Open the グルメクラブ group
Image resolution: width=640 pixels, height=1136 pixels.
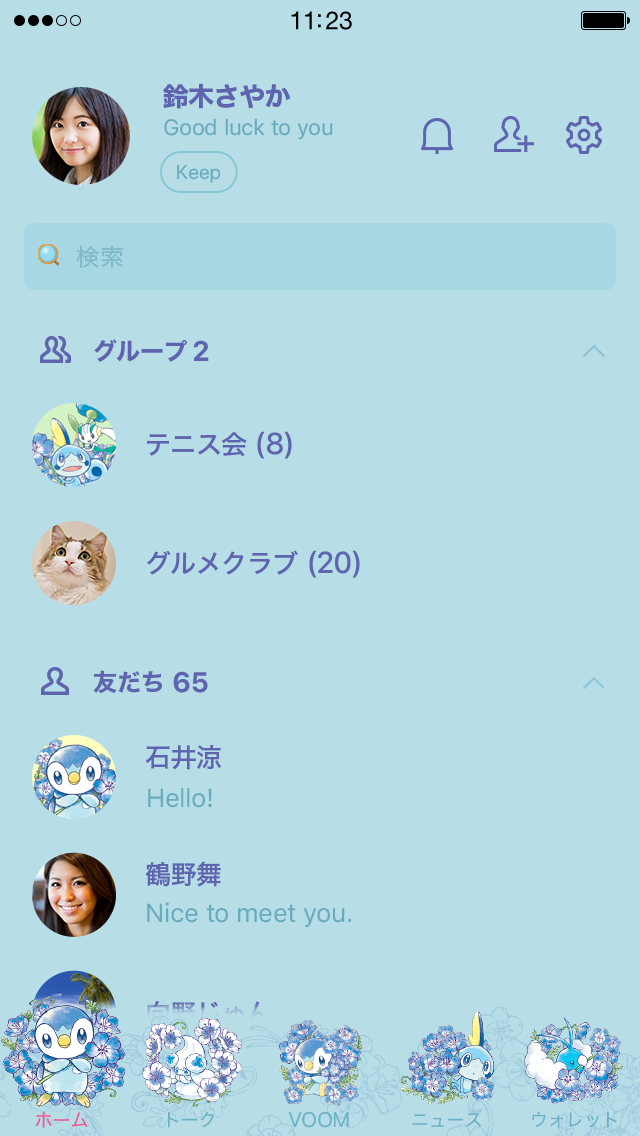253,563
